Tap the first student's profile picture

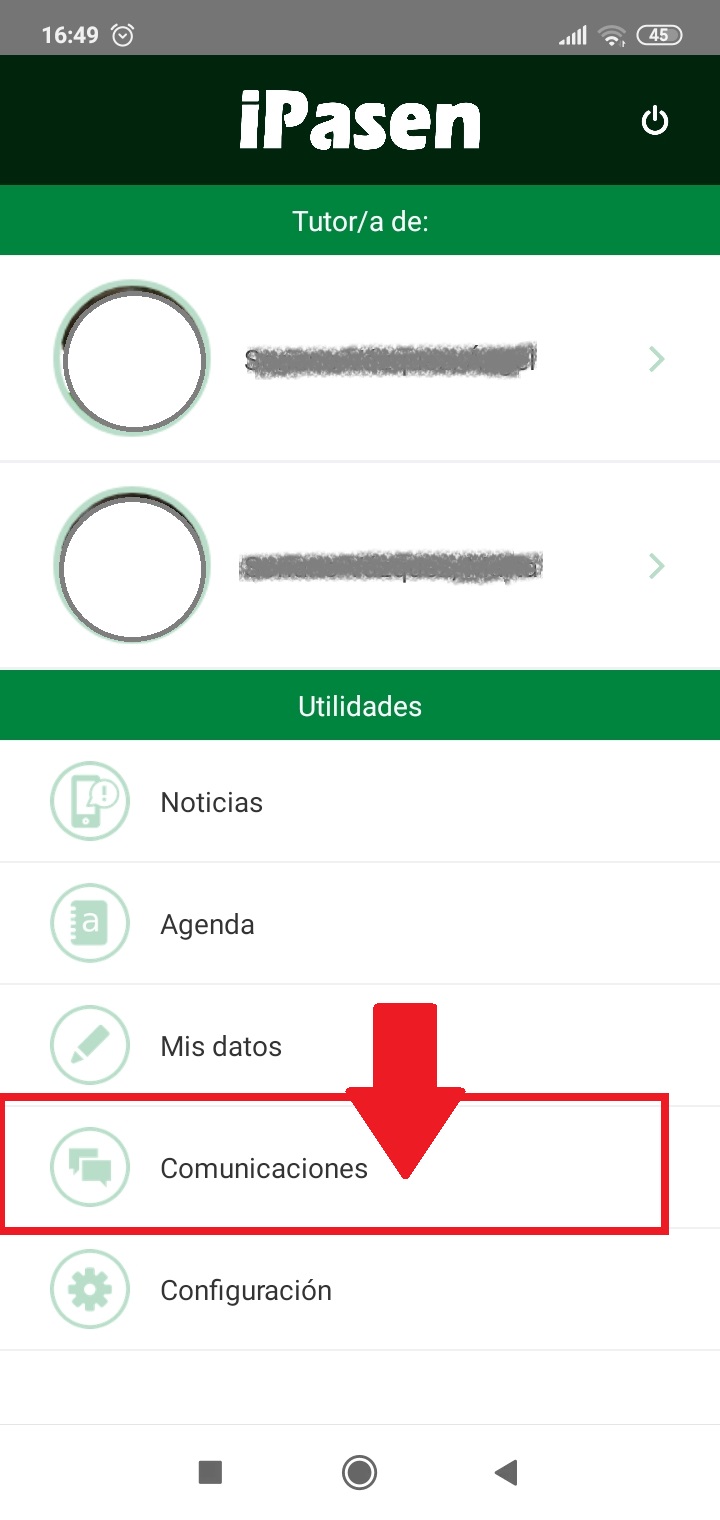pos(132,358)
